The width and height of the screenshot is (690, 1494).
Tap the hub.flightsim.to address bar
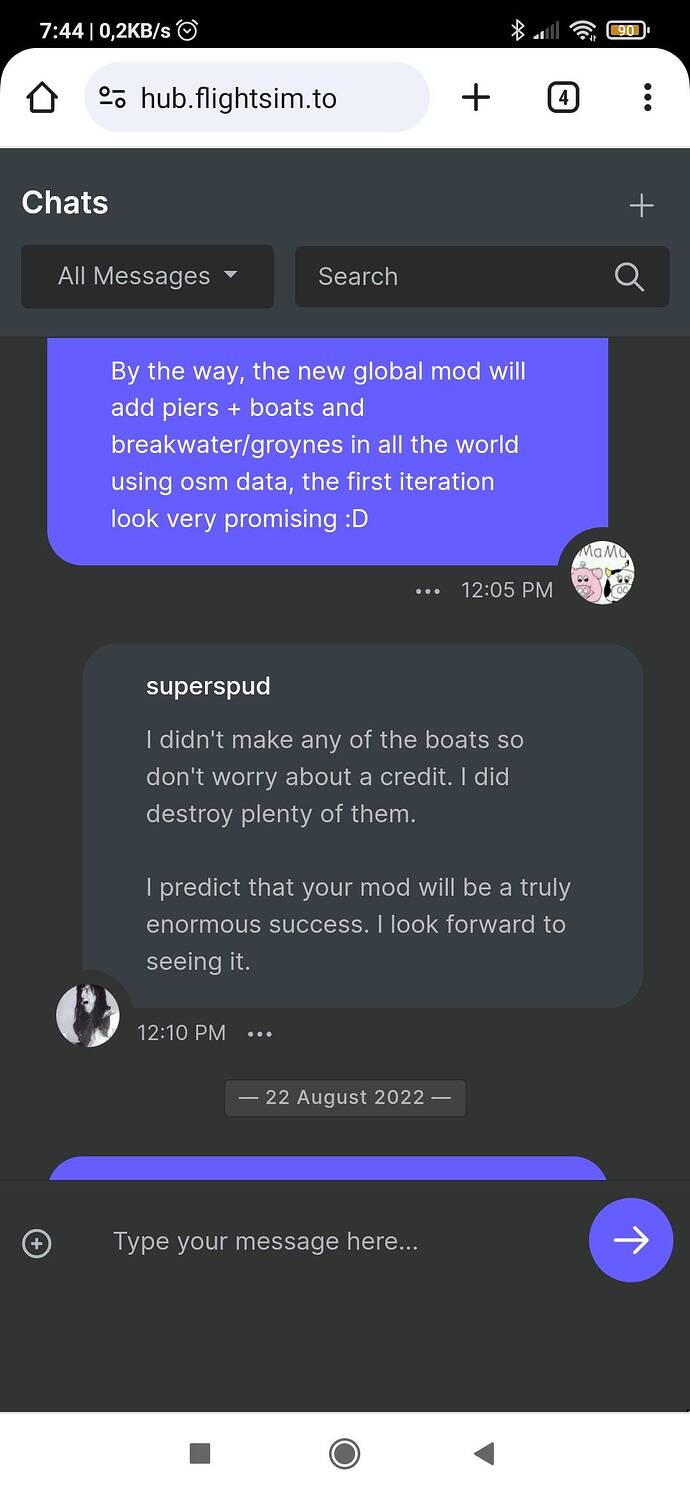tap(257, 98)
